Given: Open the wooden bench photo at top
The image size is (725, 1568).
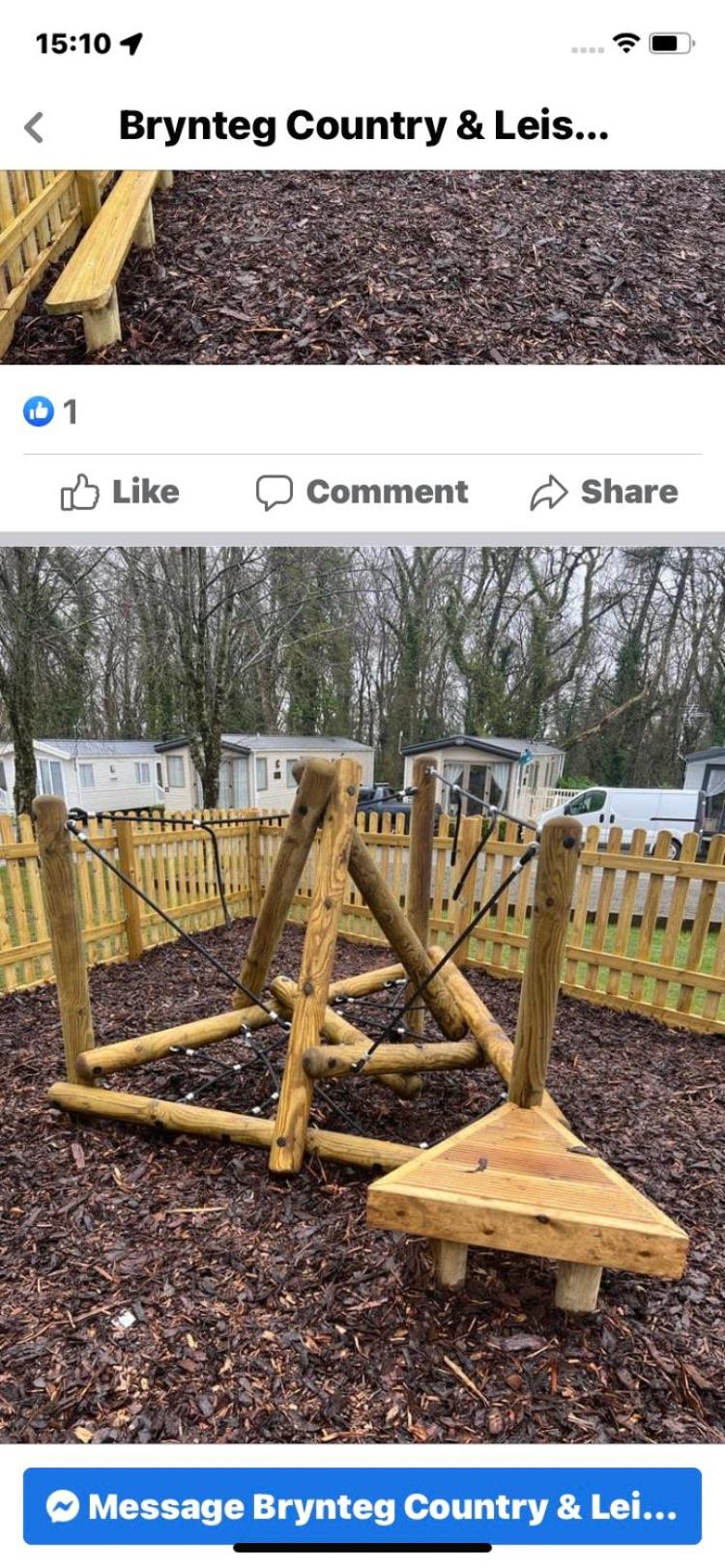Looking at the screenshot, I should [362, 268].
